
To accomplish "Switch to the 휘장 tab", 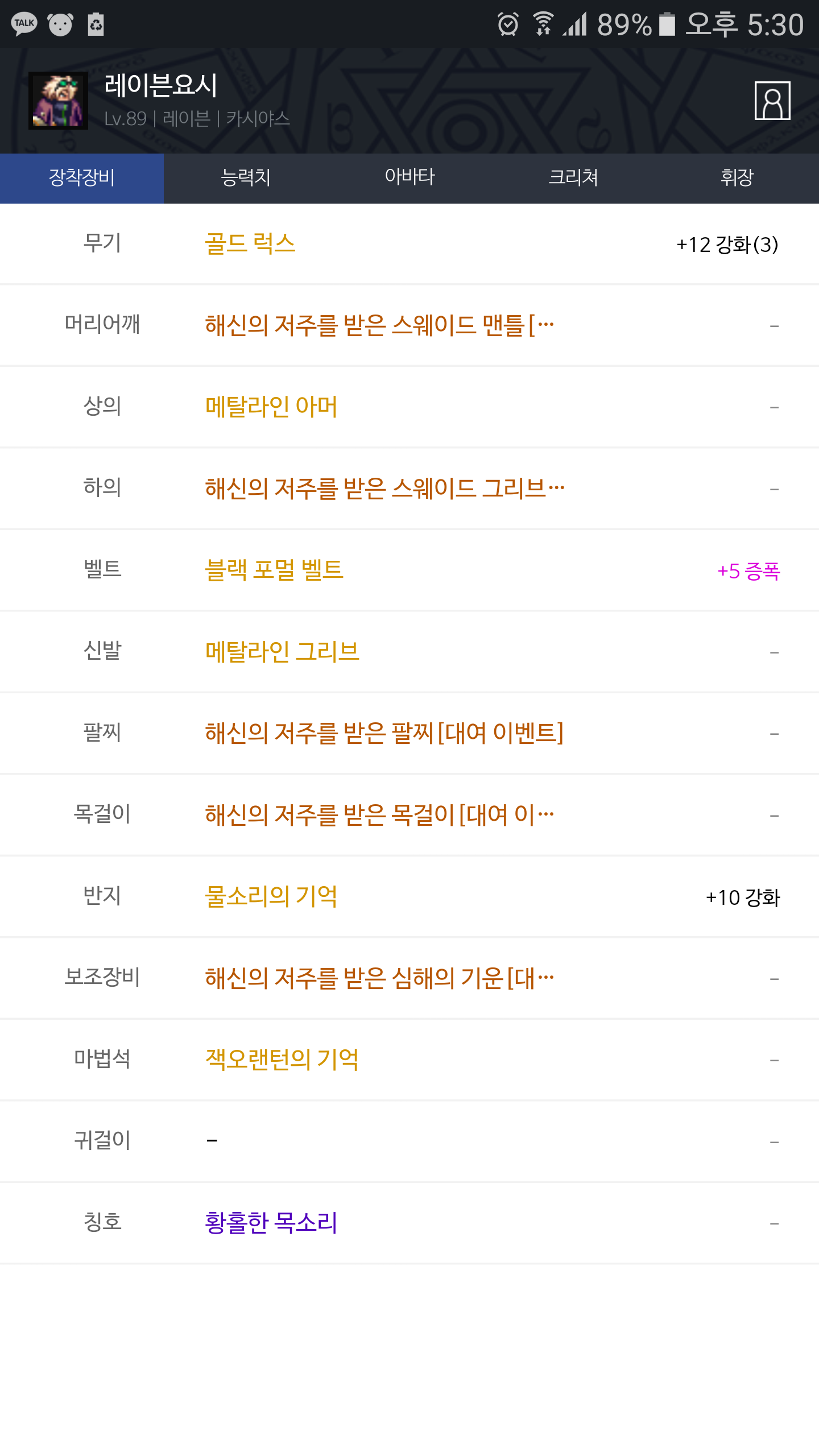I will [737, 177].
